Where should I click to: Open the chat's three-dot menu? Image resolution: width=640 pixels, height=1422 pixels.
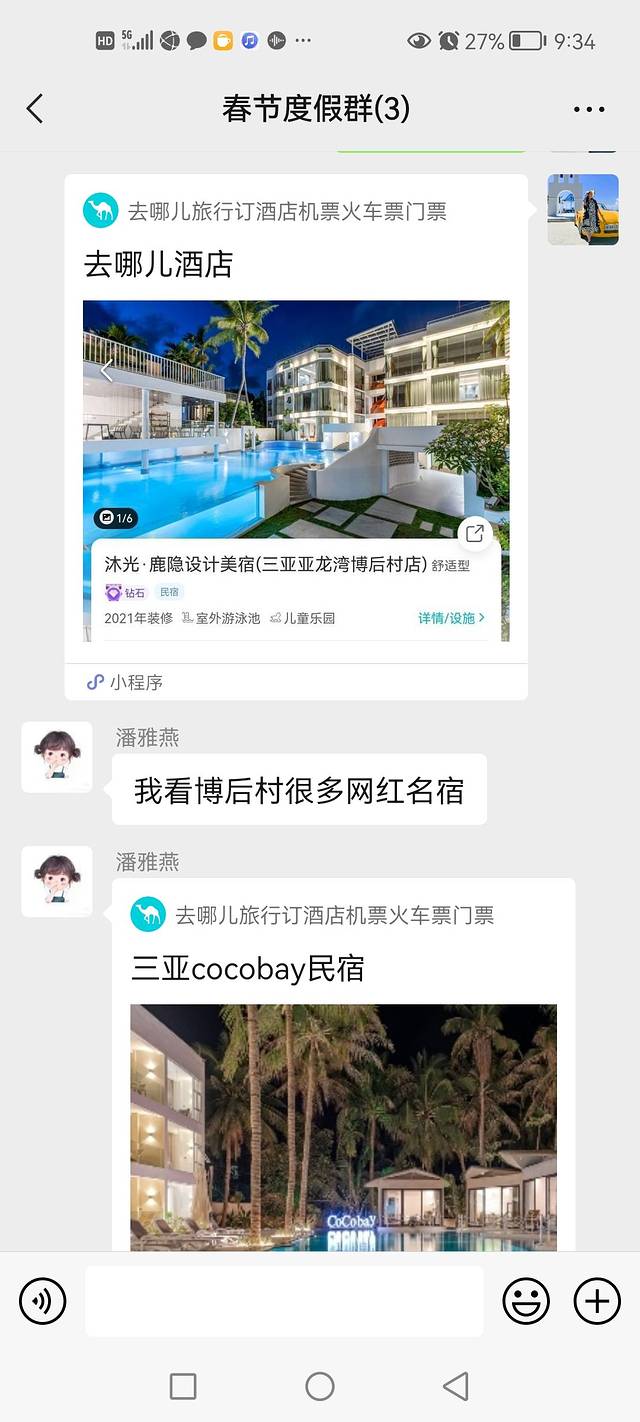[589, 110]
